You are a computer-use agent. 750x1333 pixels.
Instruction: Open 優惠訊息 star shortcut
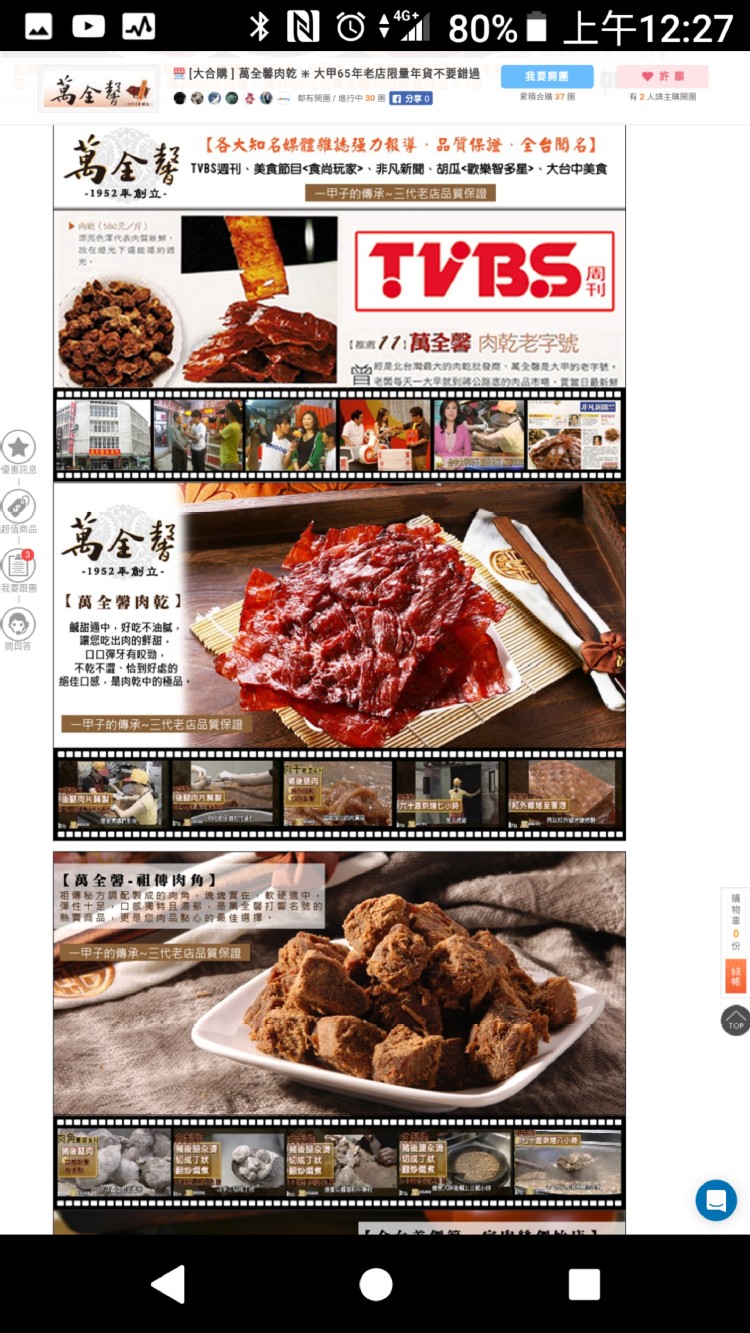tap(18, 448)
